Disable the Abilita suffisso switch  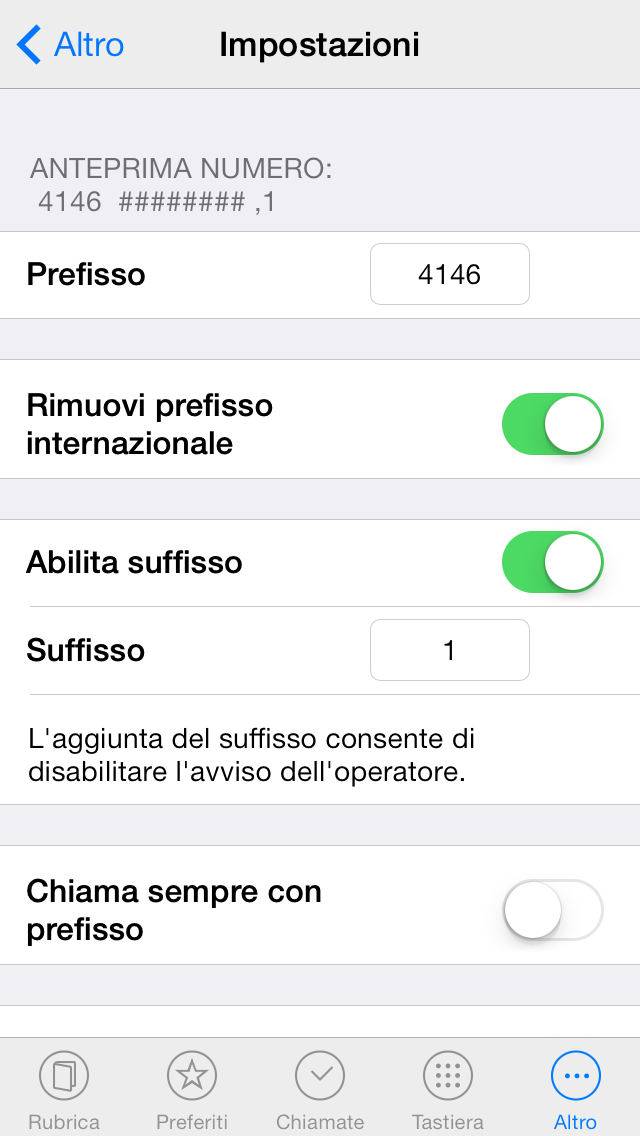(553, 562)
